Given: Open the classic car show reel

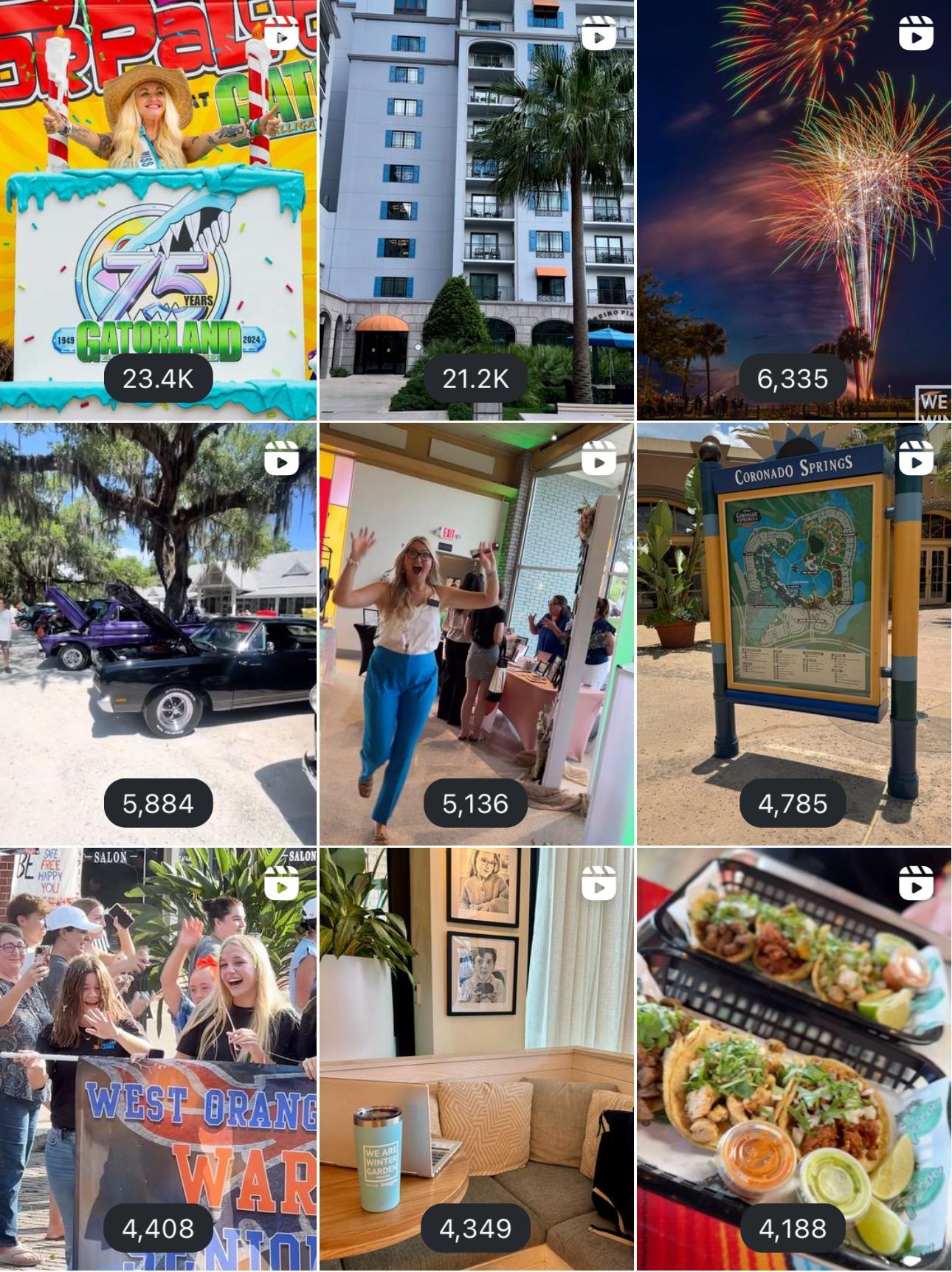Looking at the screenshot, I should [158, 633].
